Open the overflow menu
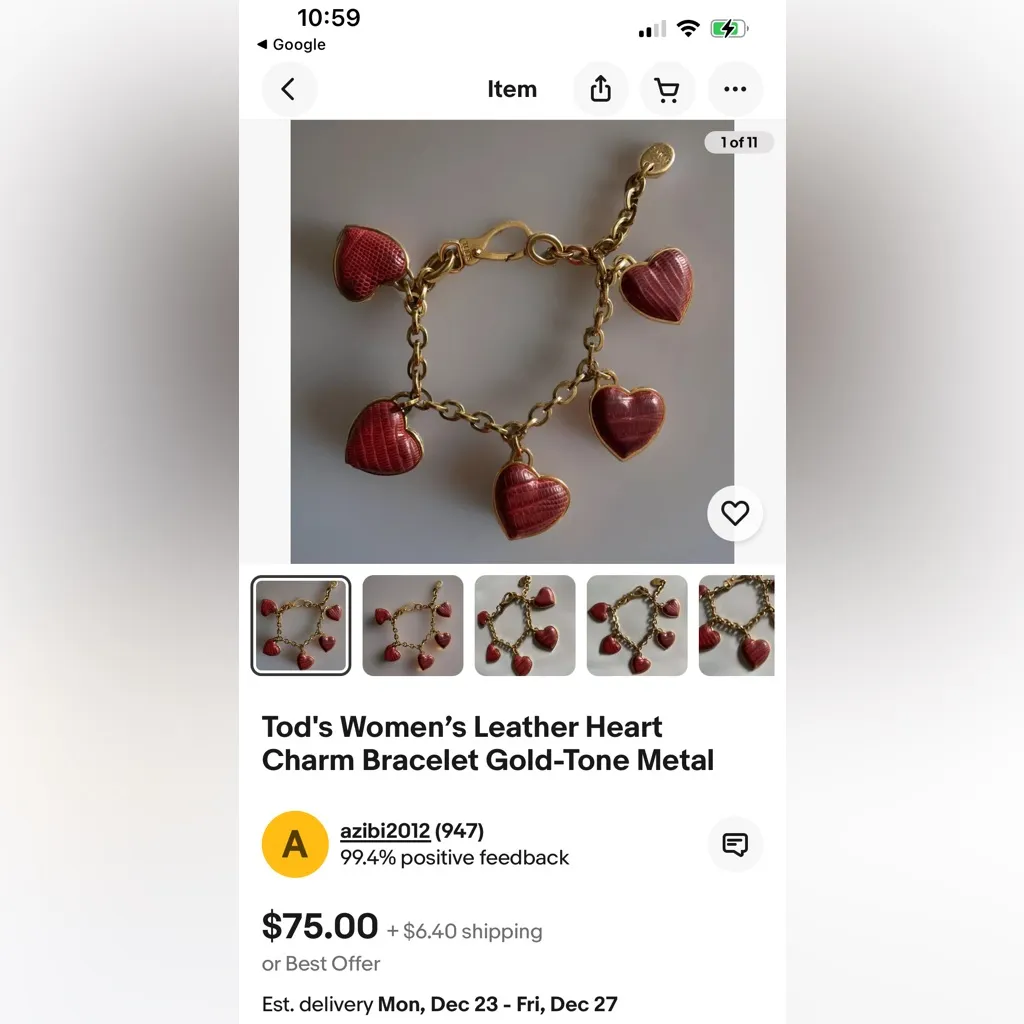This screenshot has width=1024, height=1024. click(735, 89)
